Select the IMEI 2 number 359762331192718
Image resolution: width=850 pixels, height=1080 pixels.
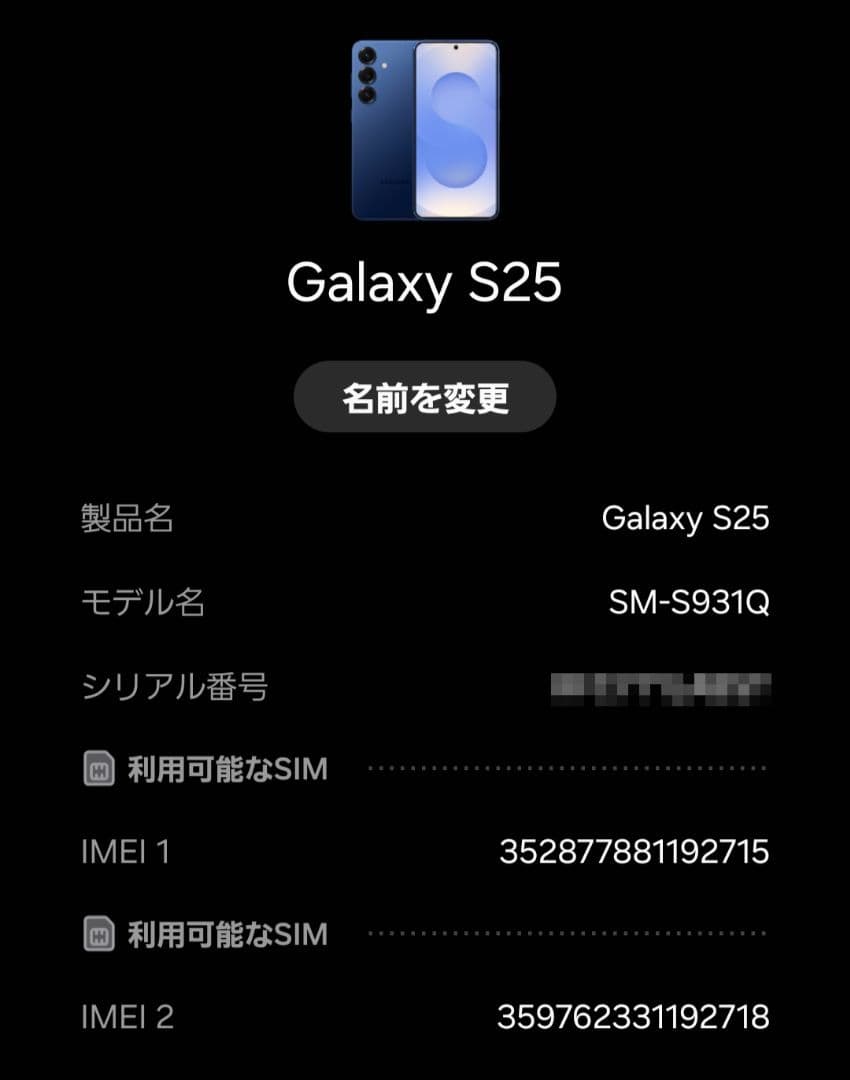click(x=633, y=1018)
